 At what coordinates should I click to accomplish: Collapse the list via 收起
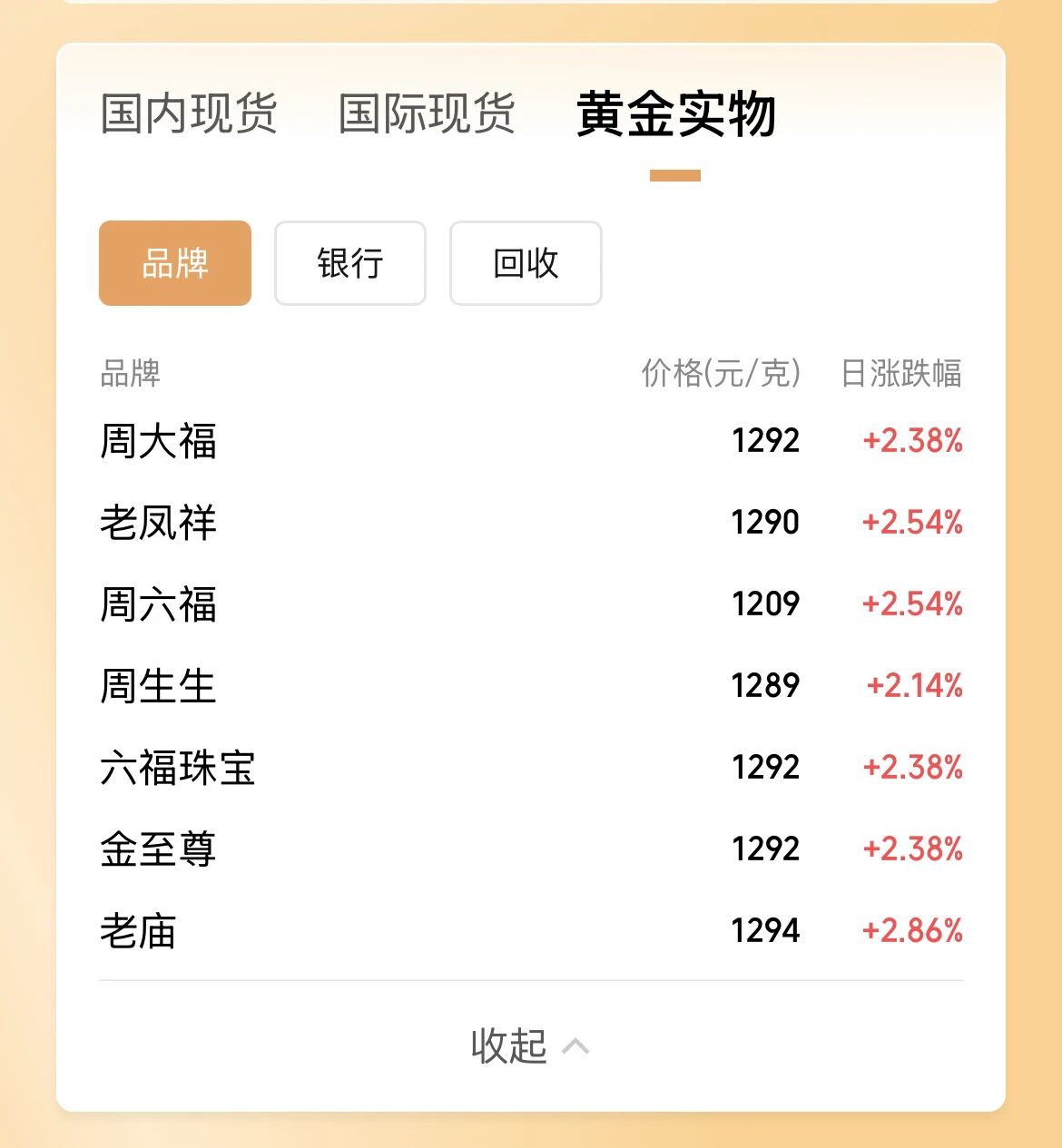tap(510, 1045)
